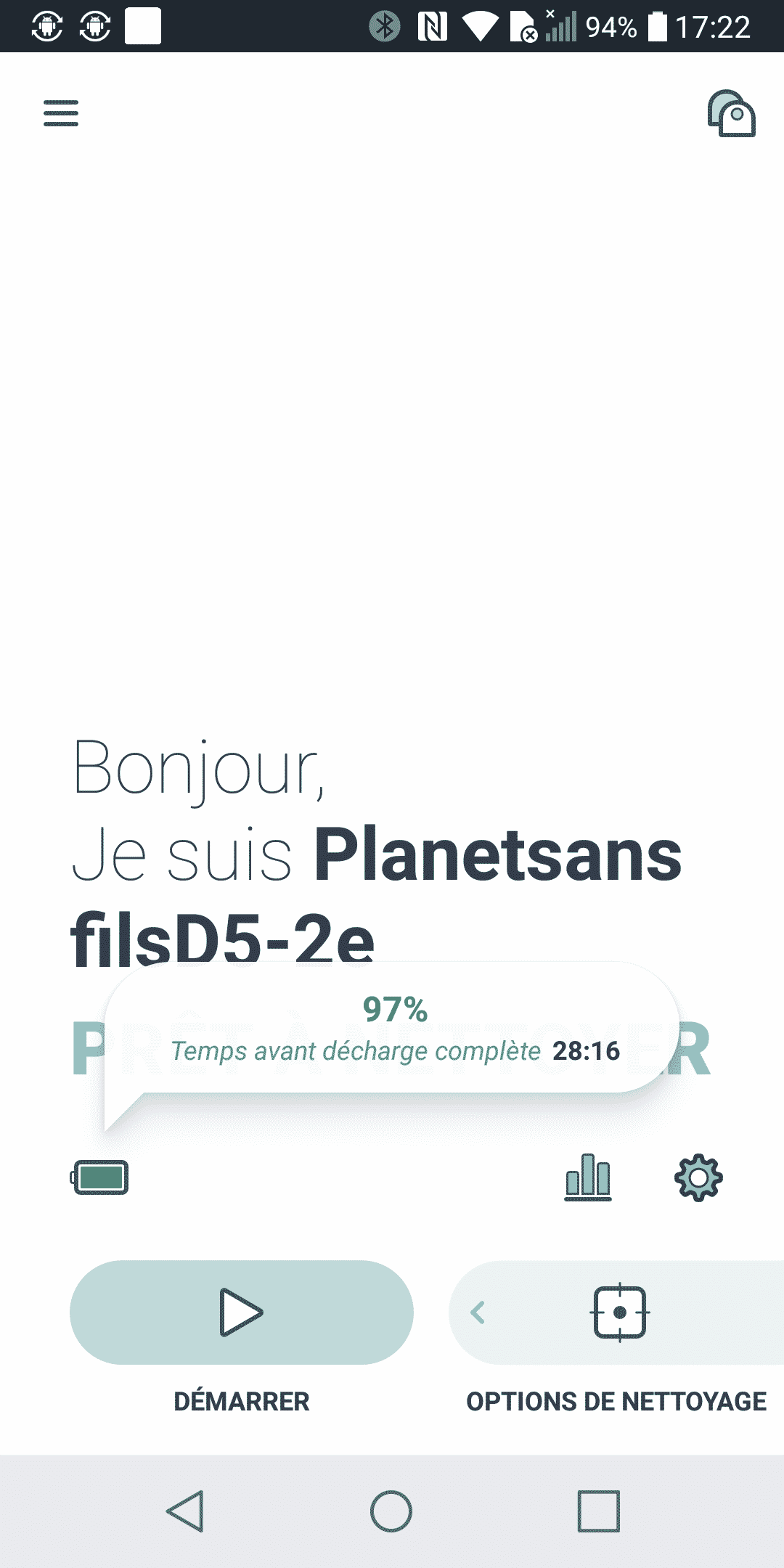Viewport: 784px width, 1568px height.
Task: Open the robot settings gear
Action: coord(698,1177)
